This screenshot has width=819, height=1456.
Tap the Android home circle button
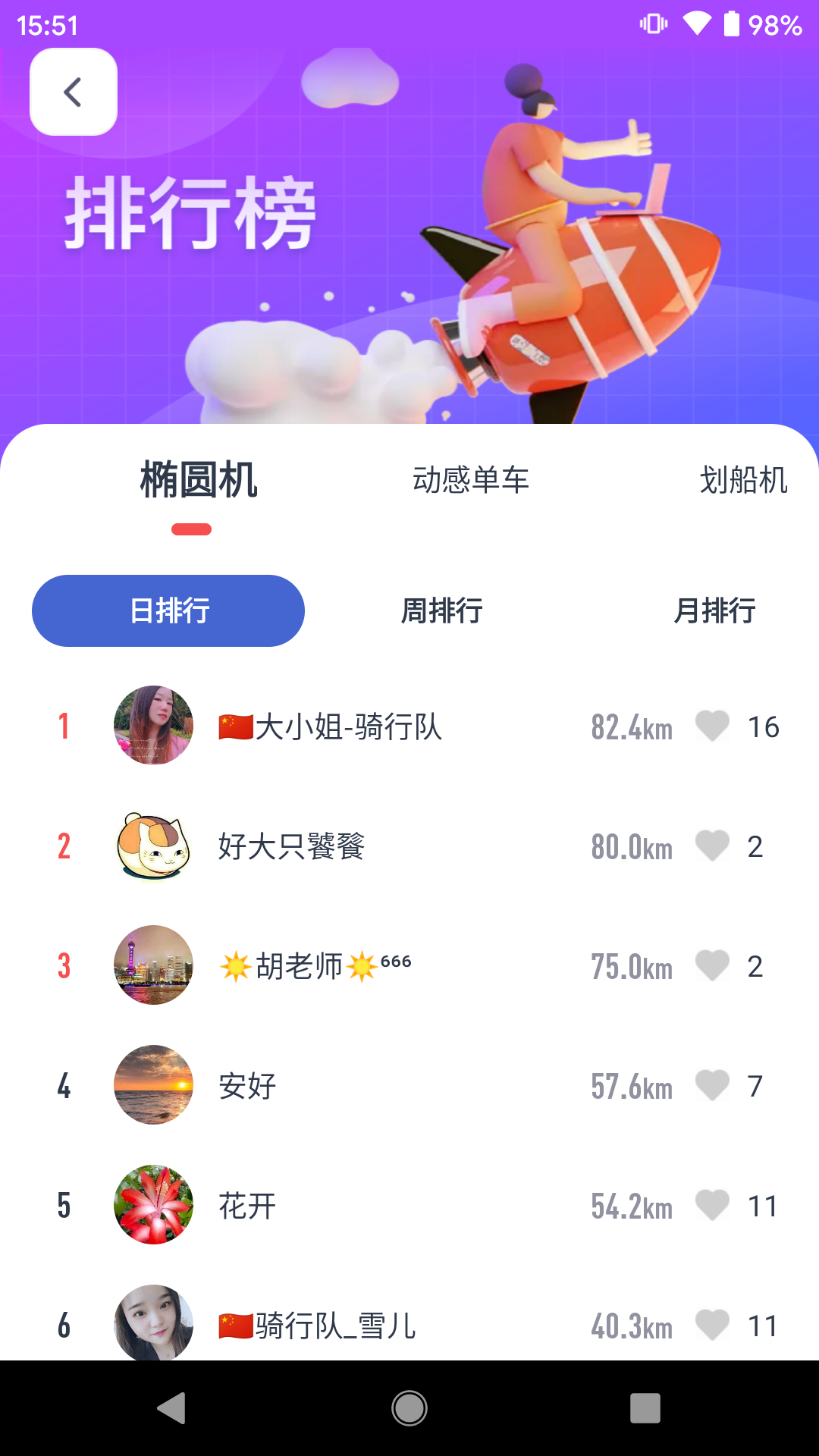coord(409,1410)
